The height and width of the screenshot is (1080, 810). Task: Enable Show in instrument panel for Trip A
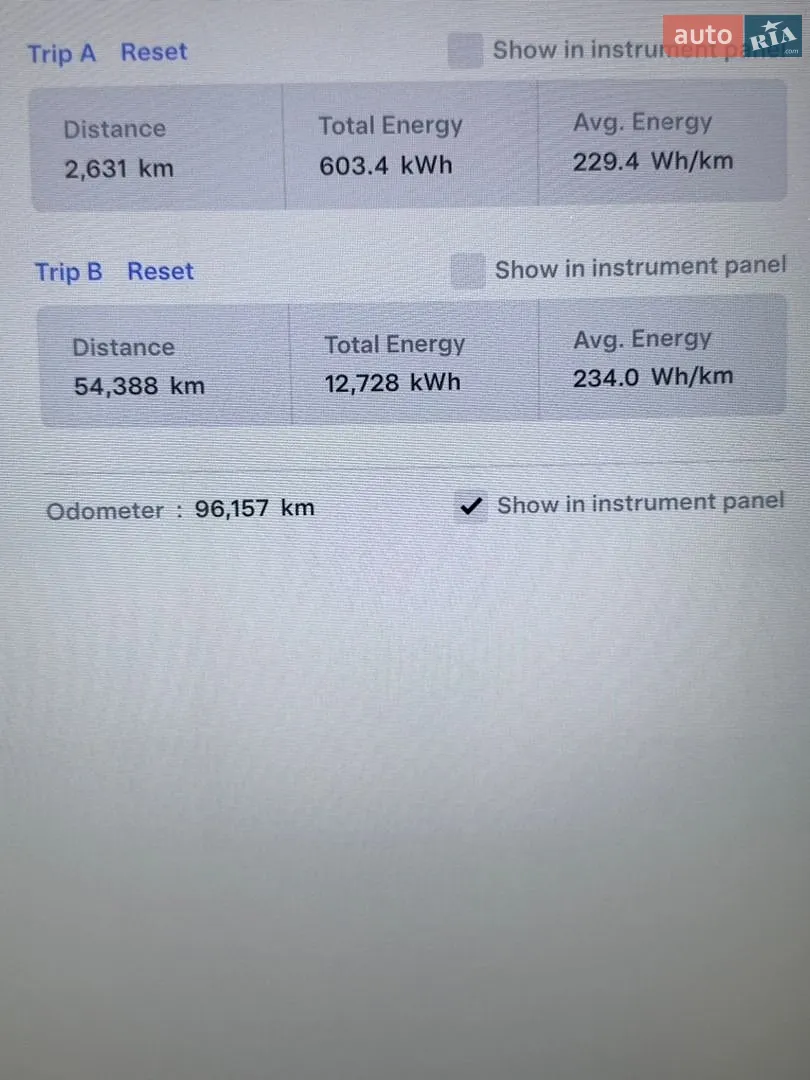[465, 50]
